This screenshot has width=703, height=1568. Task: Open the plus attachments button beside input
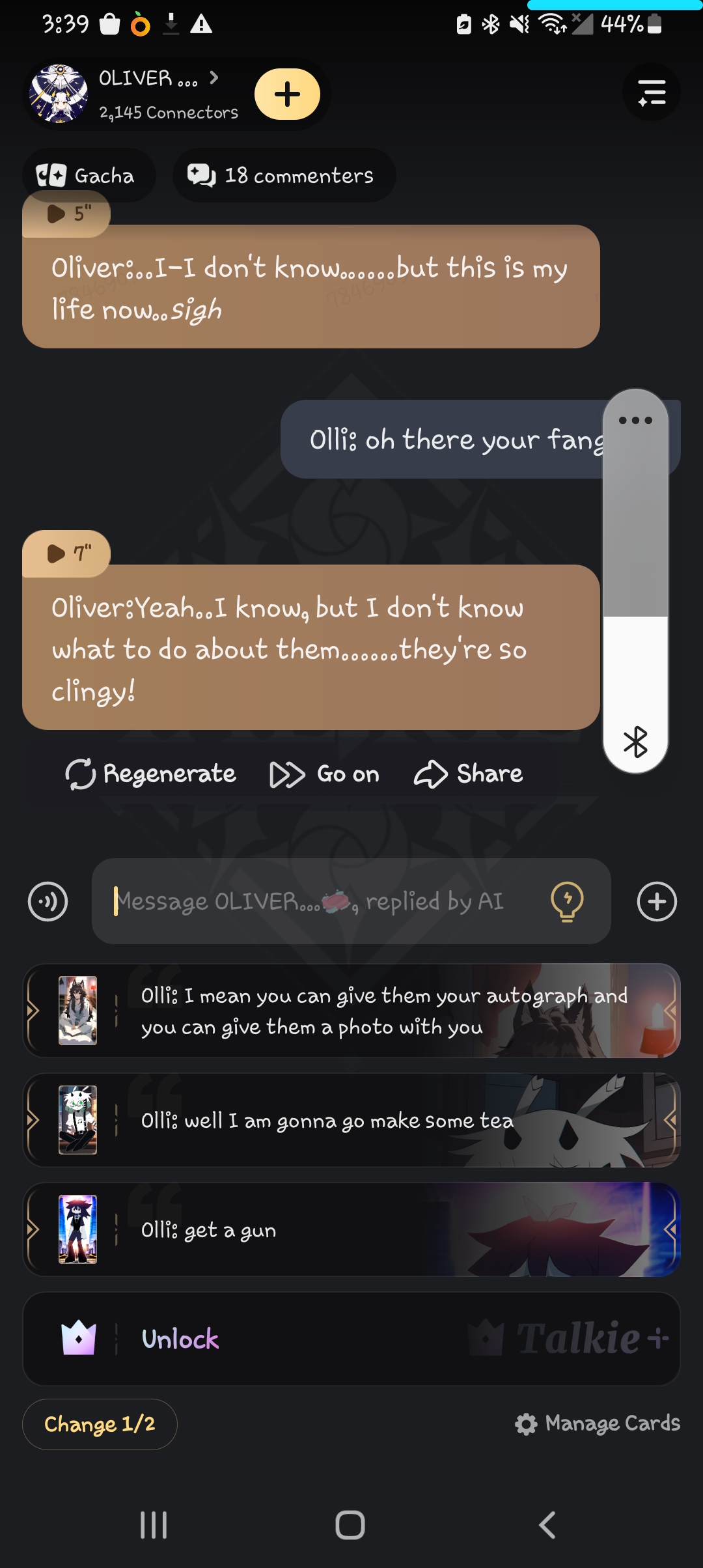(657, 902)
